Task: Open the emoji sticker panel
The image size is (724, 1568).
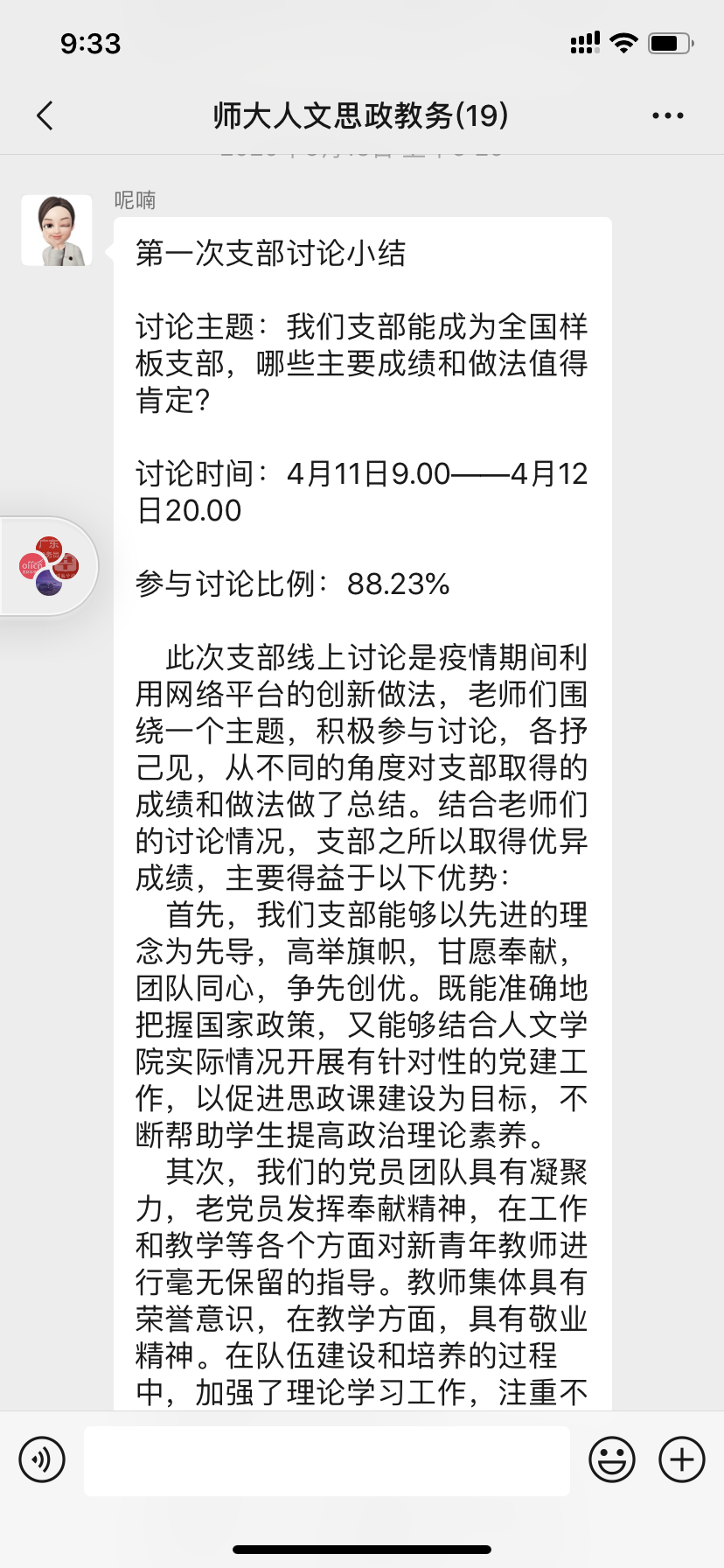Action: 611,1459
